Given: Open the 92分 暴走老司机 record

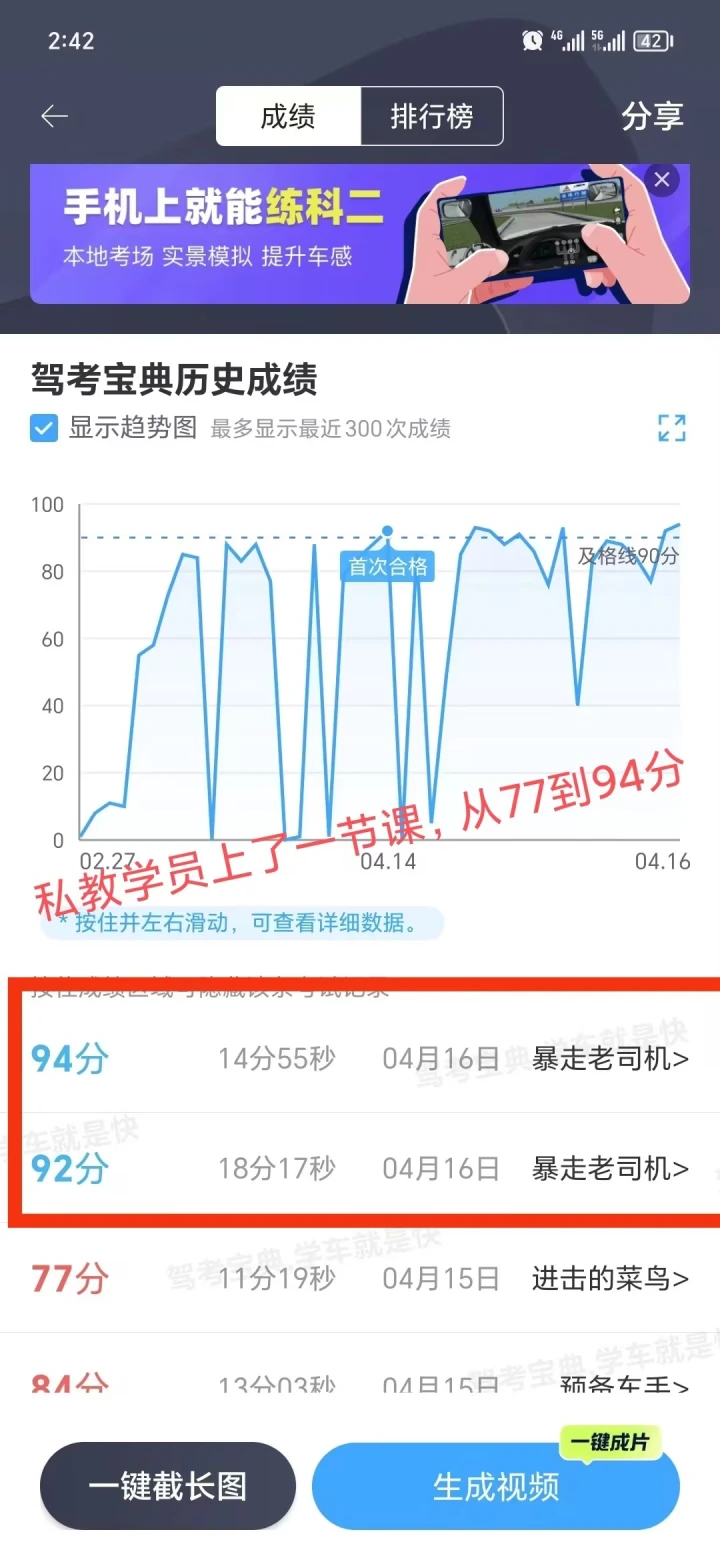Looking at the screenshot, I should (x=360, y=1168).
